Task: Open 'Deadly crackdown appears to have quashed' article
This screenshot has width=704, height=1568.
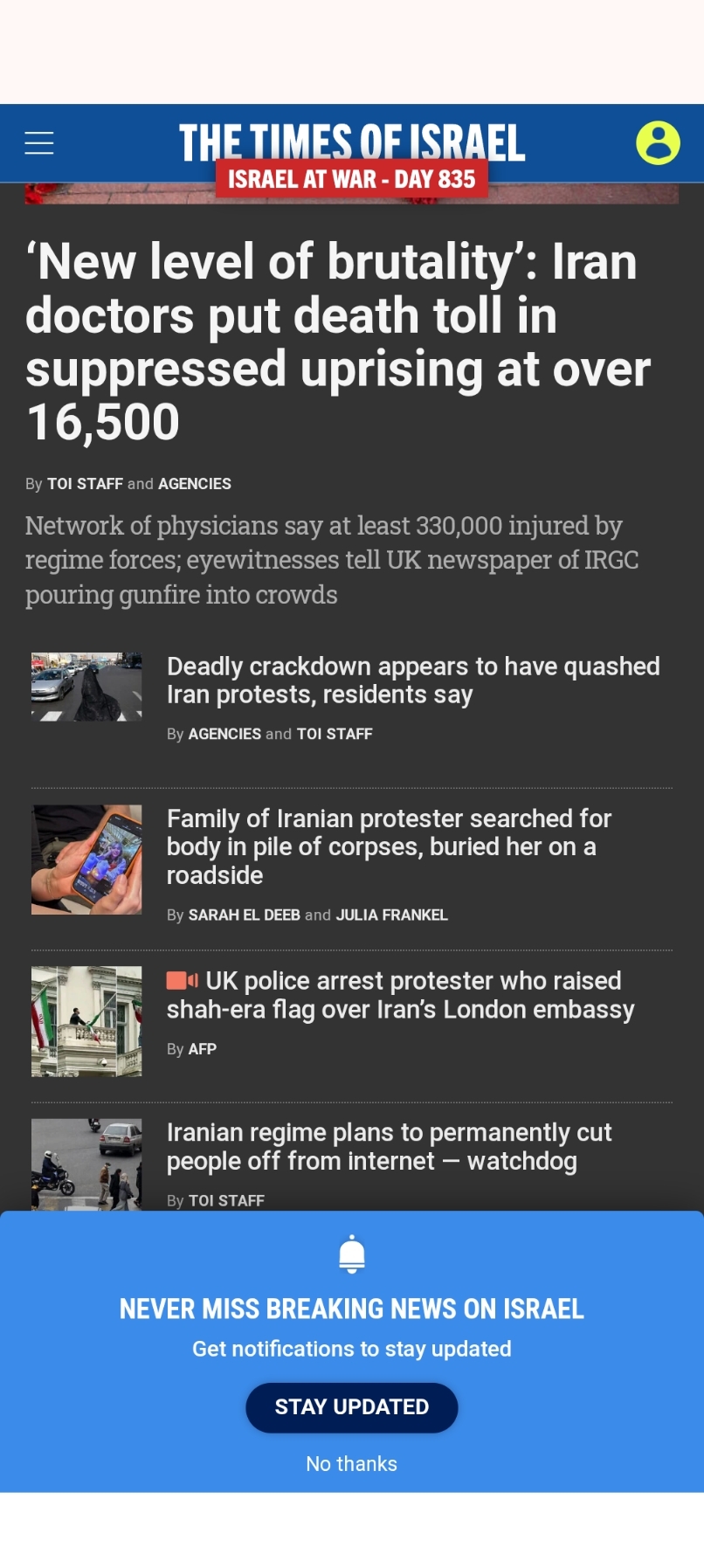Action: 412,680
